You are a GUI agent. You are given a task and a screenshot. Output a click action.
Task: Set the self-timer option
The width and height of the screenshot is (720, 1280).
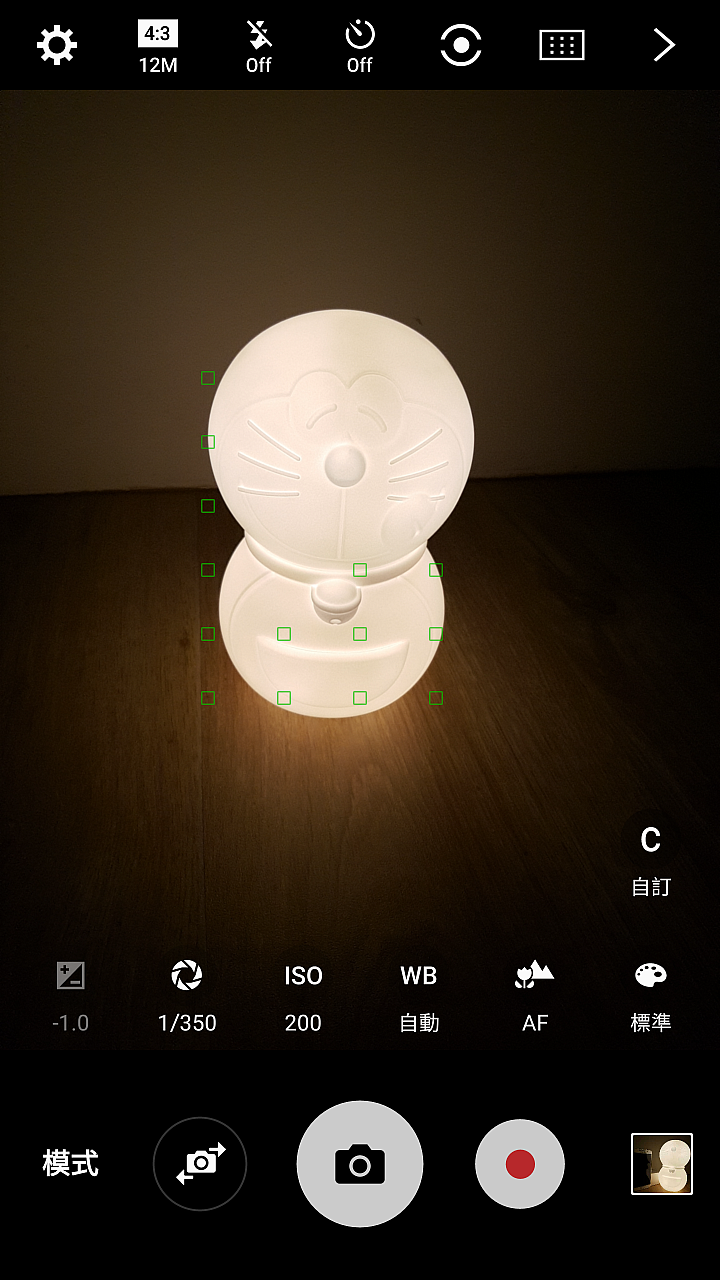[360, 47]
